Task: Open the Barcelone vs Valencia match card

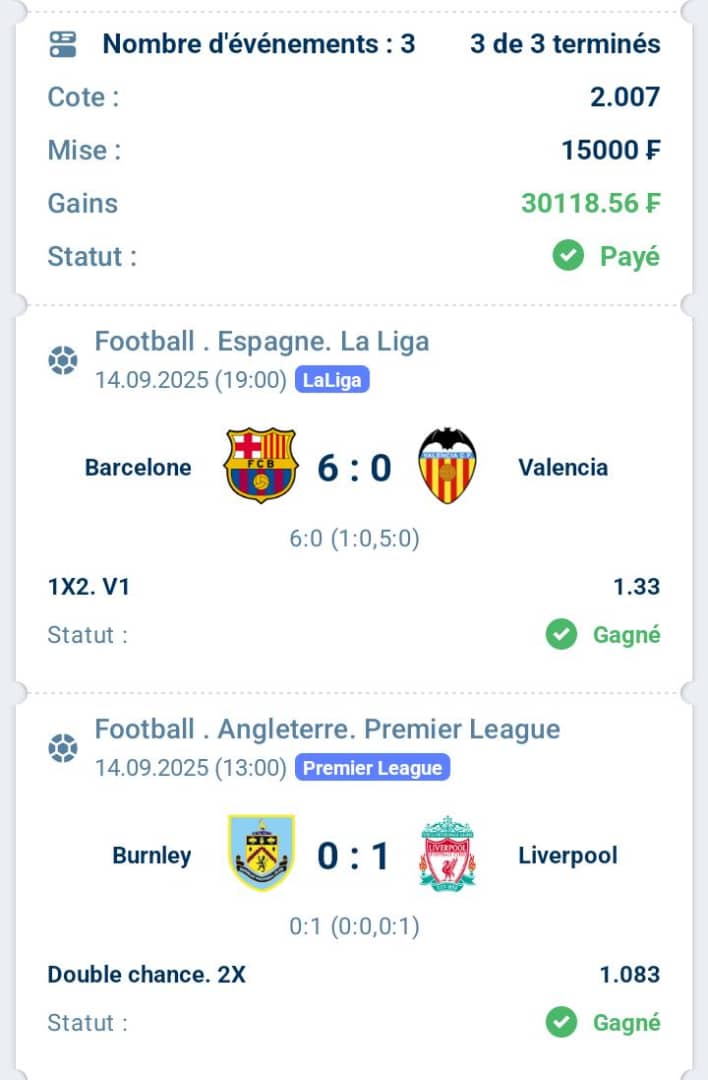Action: click(x=353, y=467)
